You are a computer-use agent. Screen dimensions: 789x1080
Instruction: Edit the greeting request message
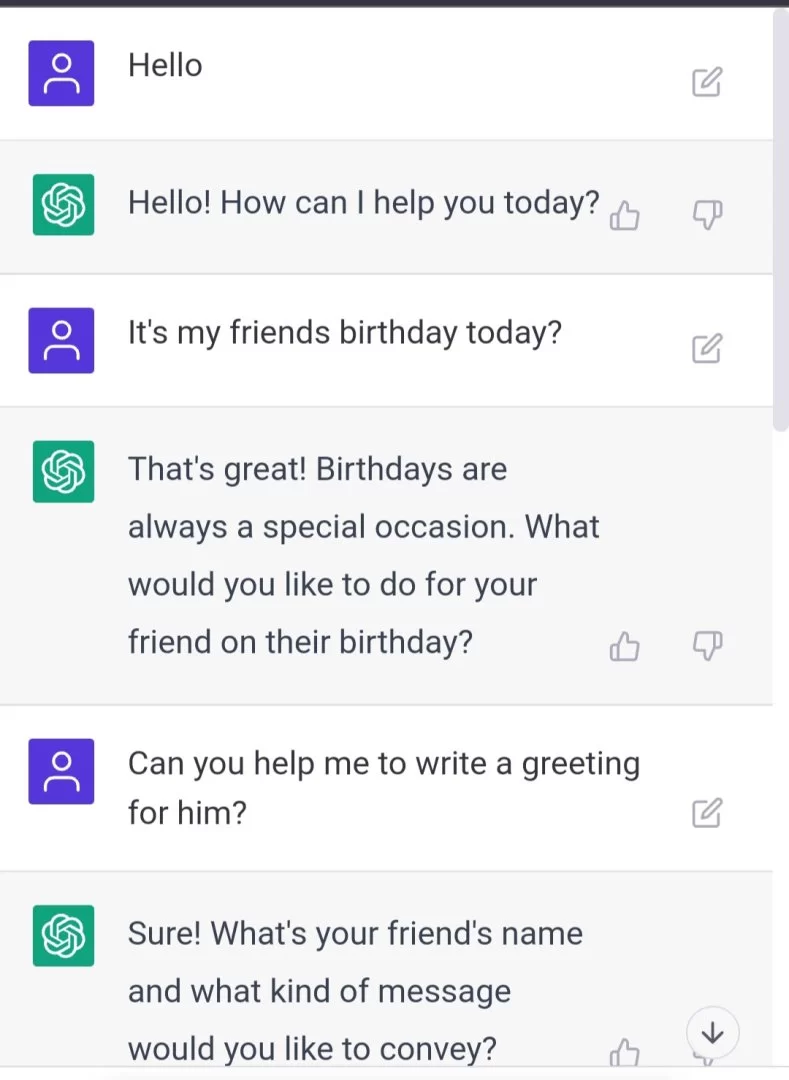click(x=706, y=813)
